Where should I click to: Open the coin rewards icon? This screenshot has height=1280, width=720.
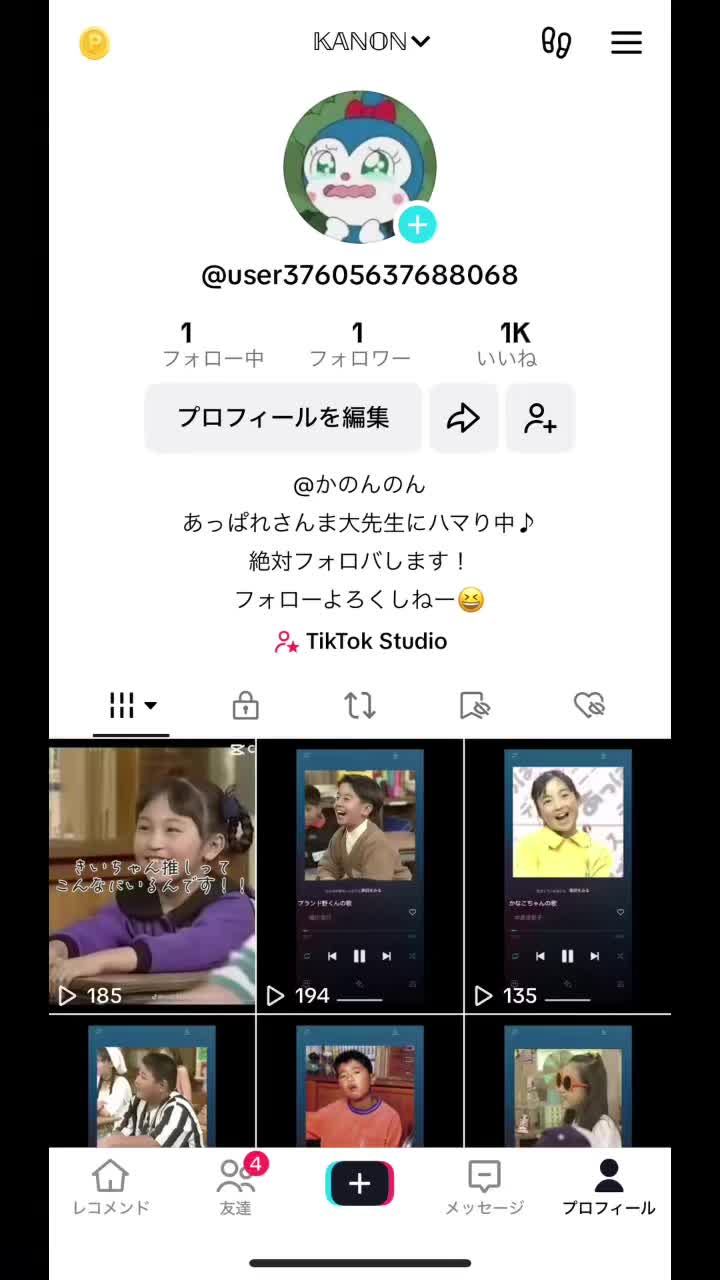point(94,43)
